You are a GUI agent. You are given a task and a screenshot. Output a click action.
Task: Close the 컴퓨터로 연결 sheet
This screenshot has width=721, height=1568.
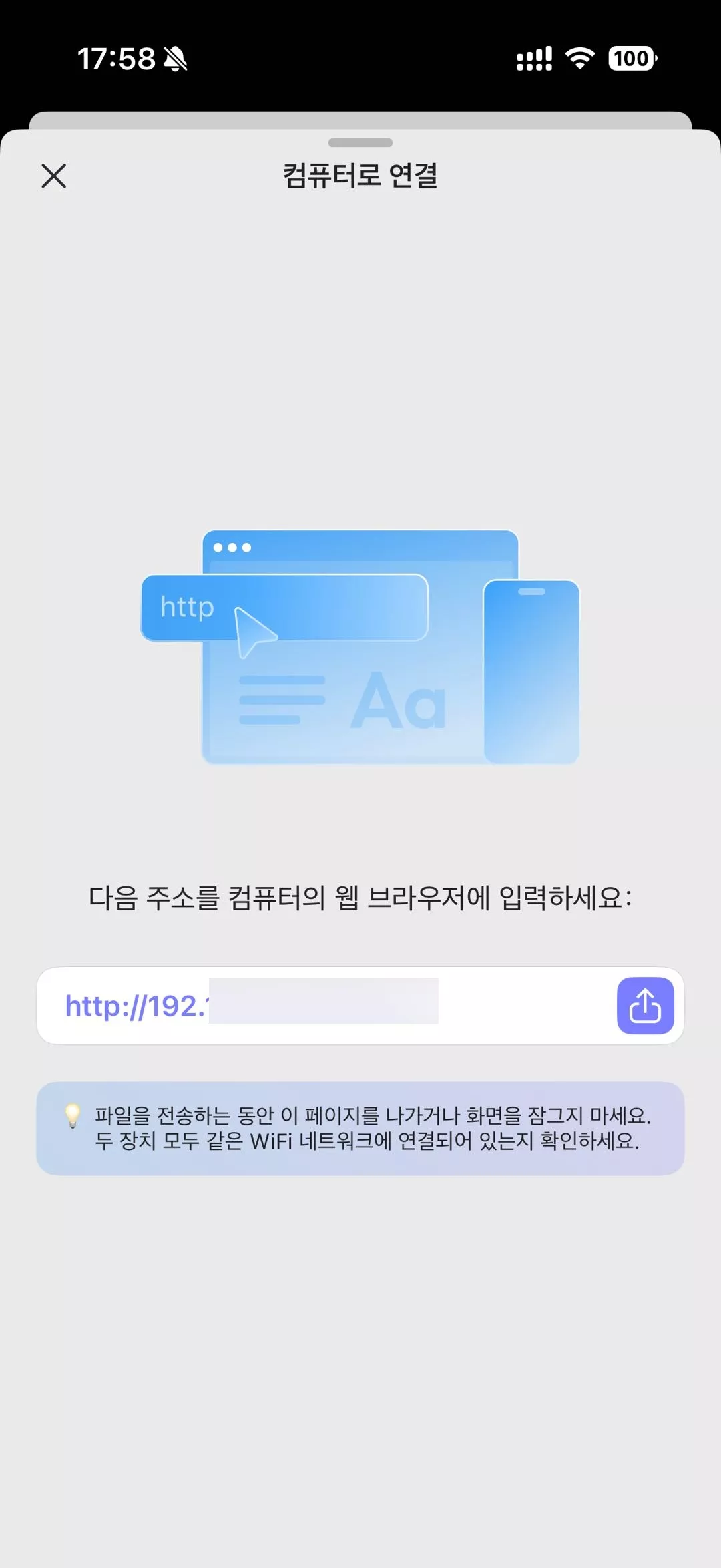53,176
